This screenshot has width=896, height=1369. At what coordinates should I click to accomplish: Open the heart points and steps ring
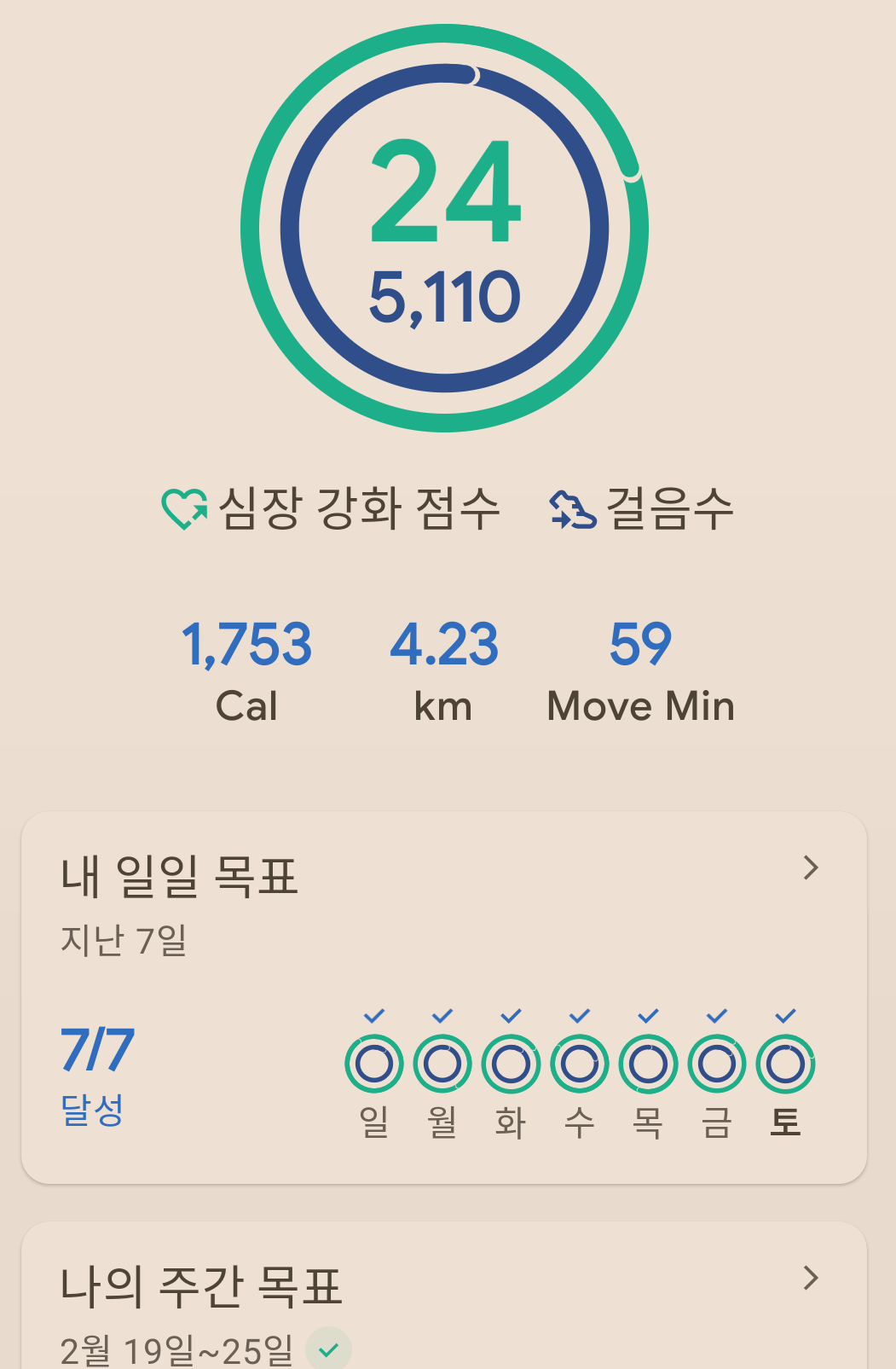(444, 229)
